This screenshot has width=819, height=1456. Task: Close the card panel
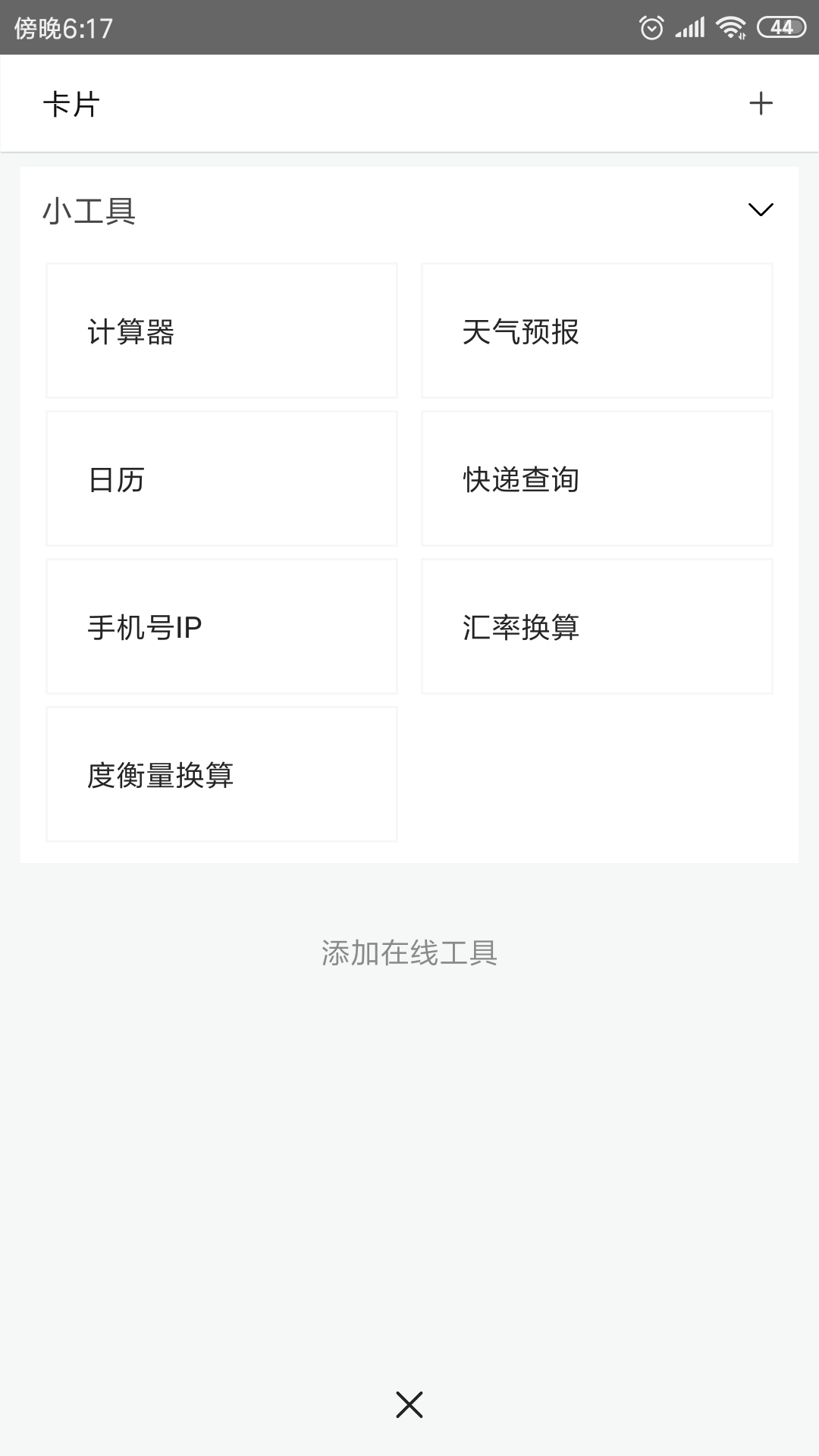[409, 1405]
